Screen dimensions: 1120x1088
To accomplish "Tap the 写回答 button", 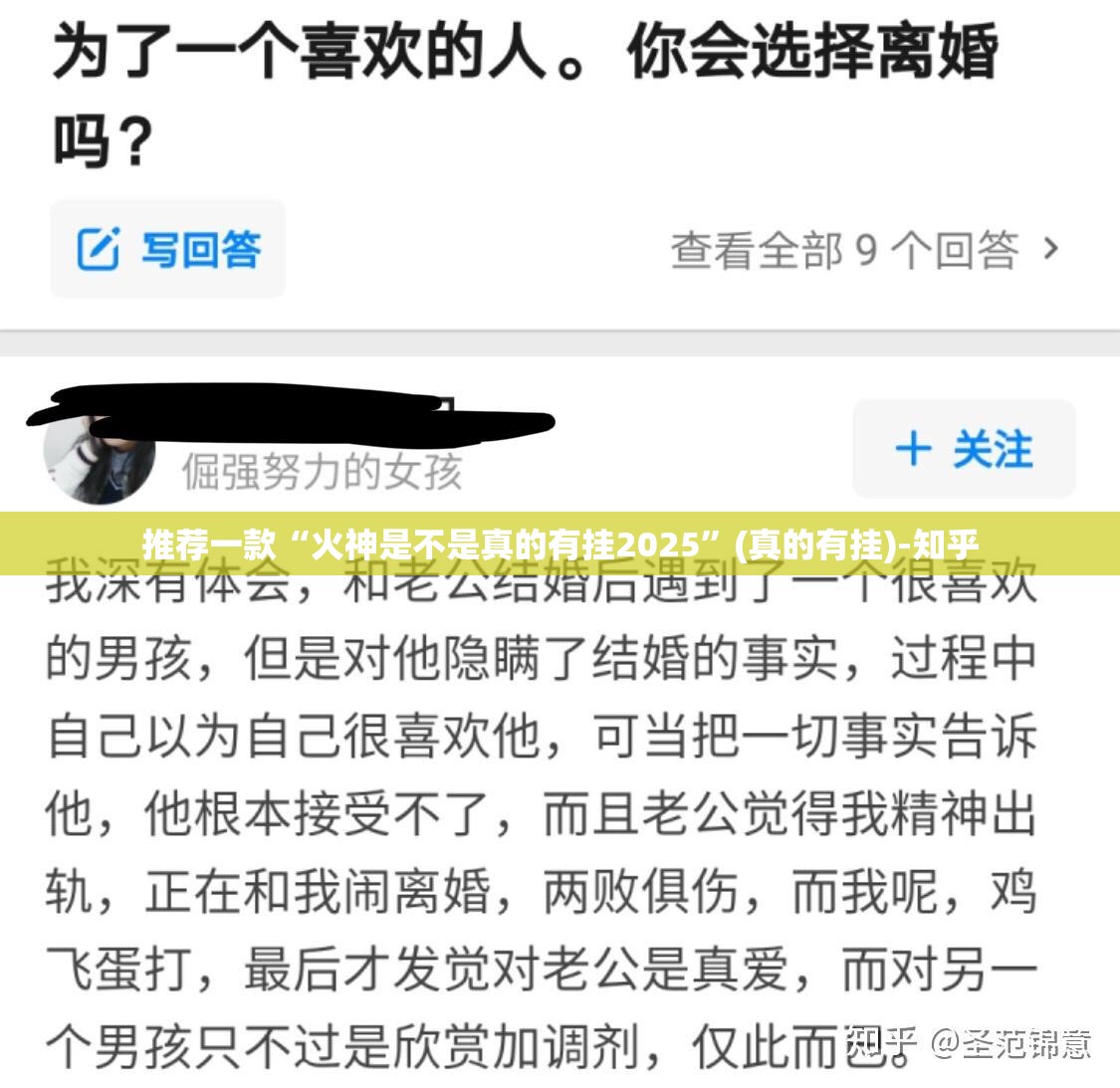I will [168, 249].
